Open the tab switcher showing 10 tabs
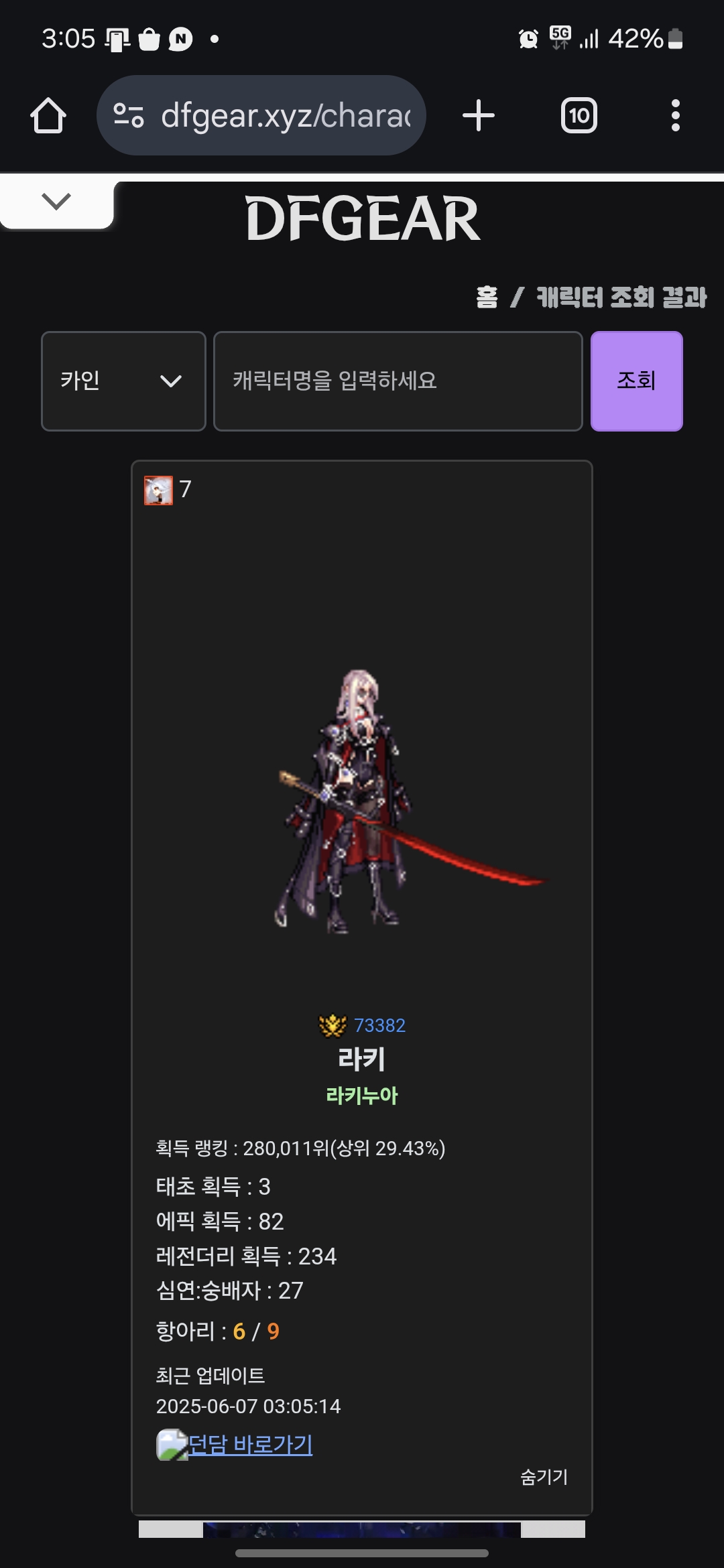 [579, 116]
